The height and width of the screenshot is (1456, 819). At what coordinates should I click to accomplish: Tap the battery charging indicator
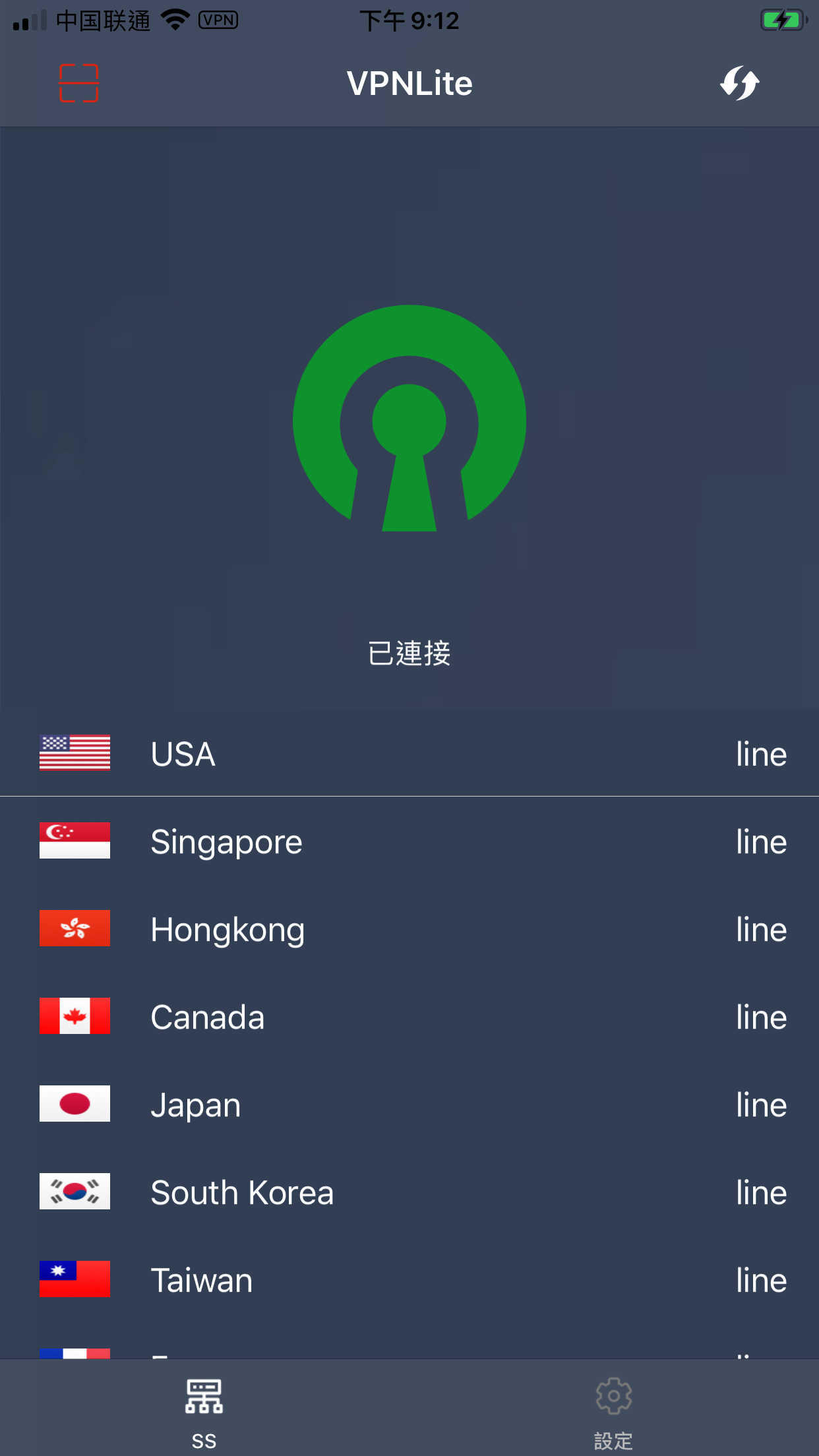(x=782, y=20)
